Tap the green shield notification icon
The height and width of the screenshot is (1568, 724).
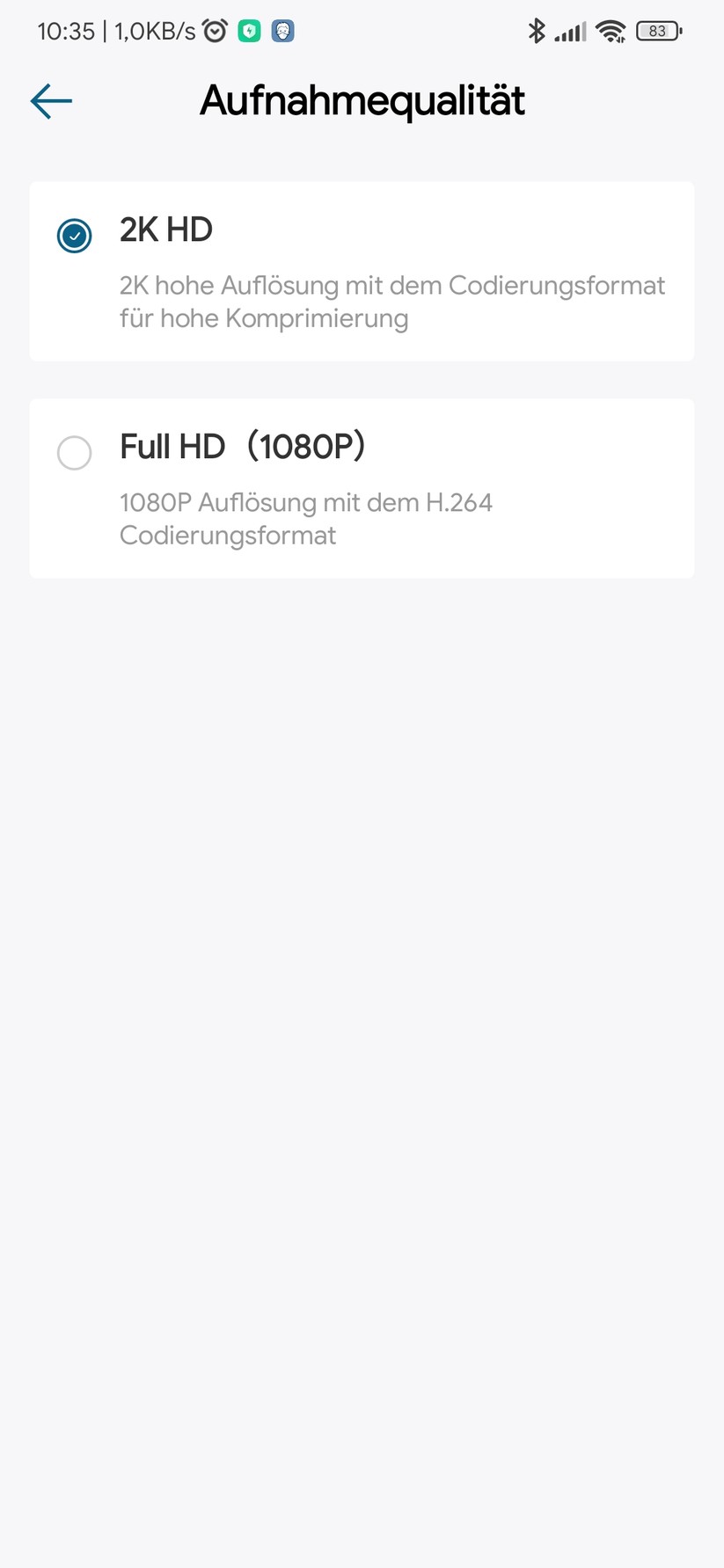[x=249, y=30]
